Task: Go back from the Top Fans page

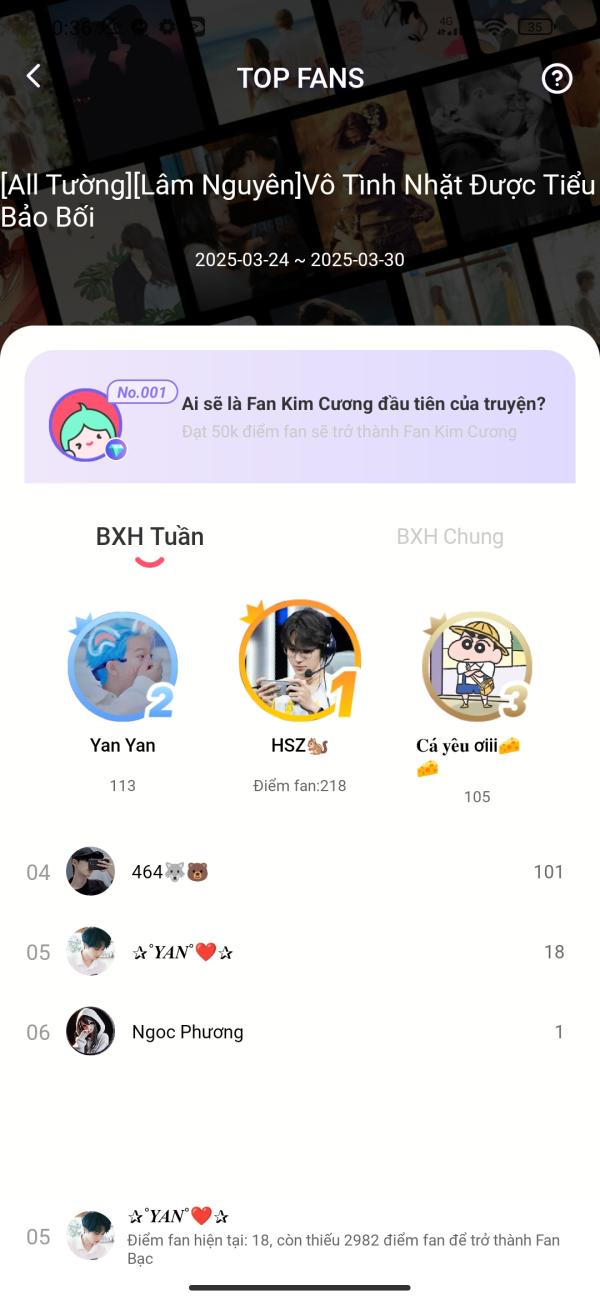Action: point(34,77)
